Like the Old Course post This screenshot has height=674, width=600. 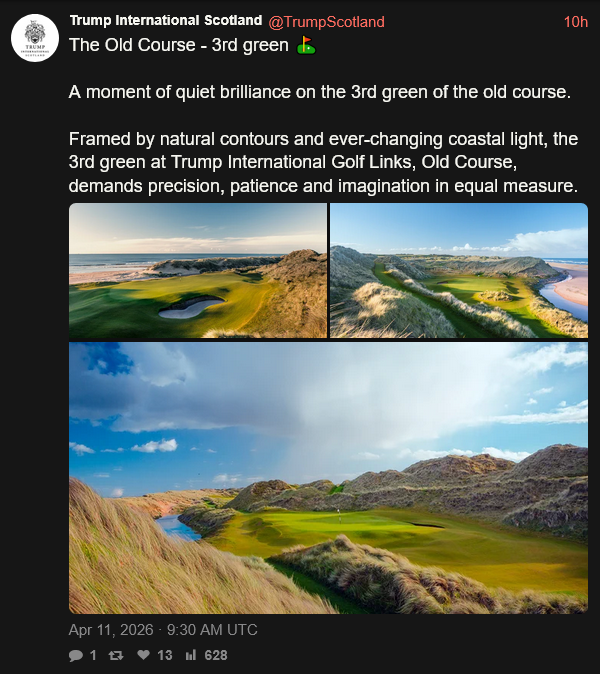pos(143,655)
